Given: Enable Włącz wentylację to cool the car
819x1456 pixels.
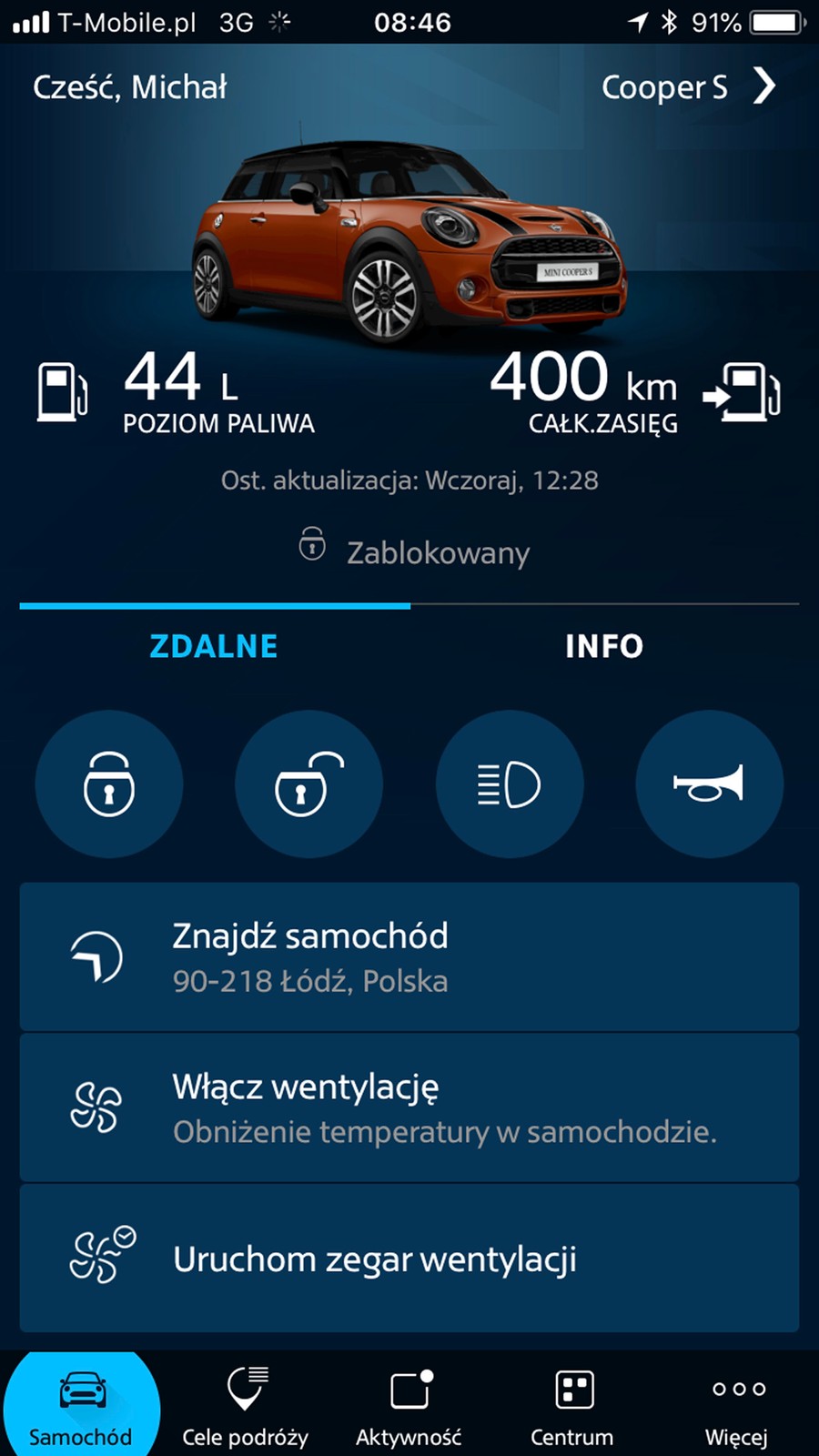Looking at the screenshot, I should [x=409, y=1108].
